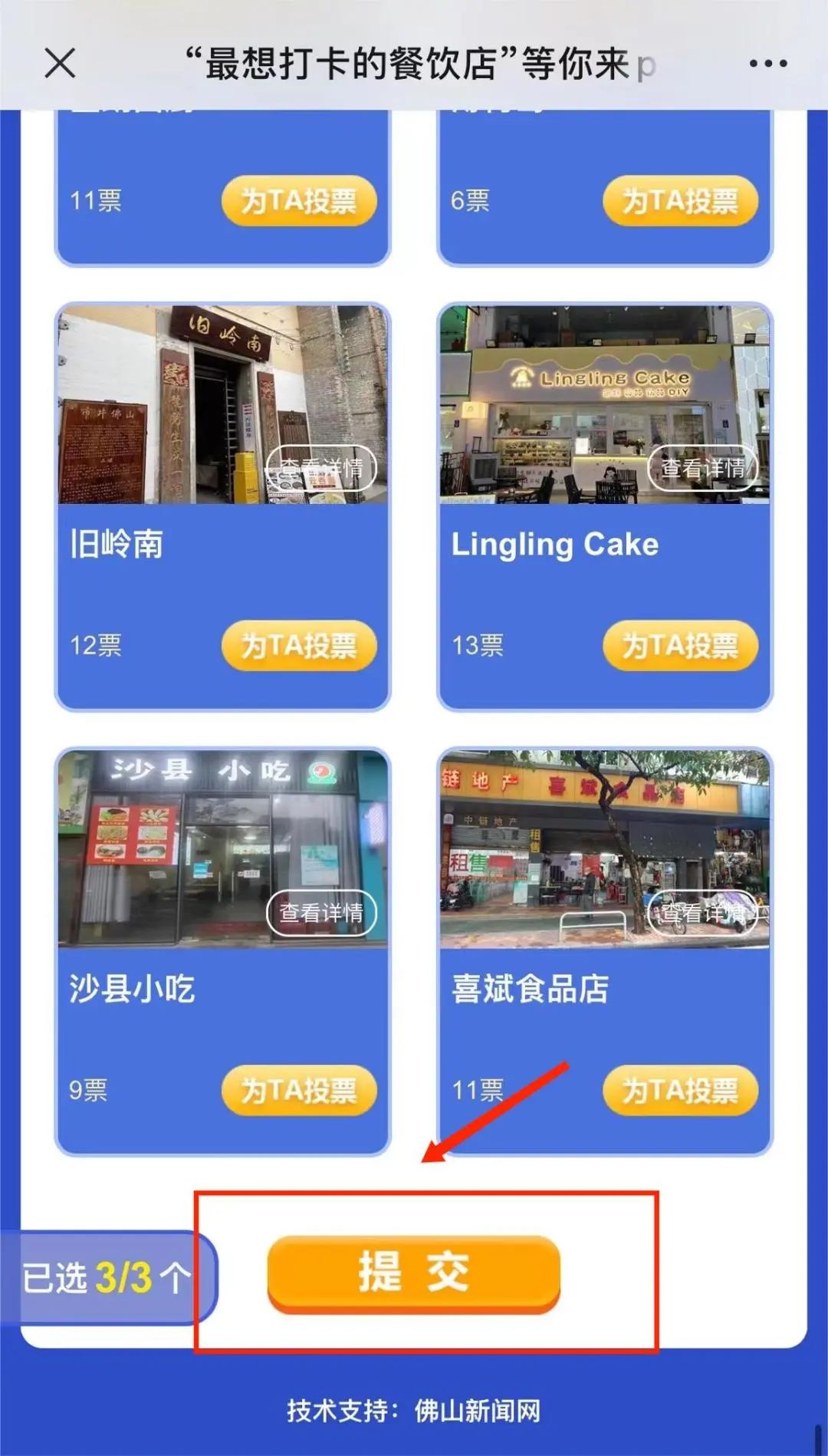View details of Lingling Cake
This screenshot has height=1456, width=828.
tap(703, 468)
